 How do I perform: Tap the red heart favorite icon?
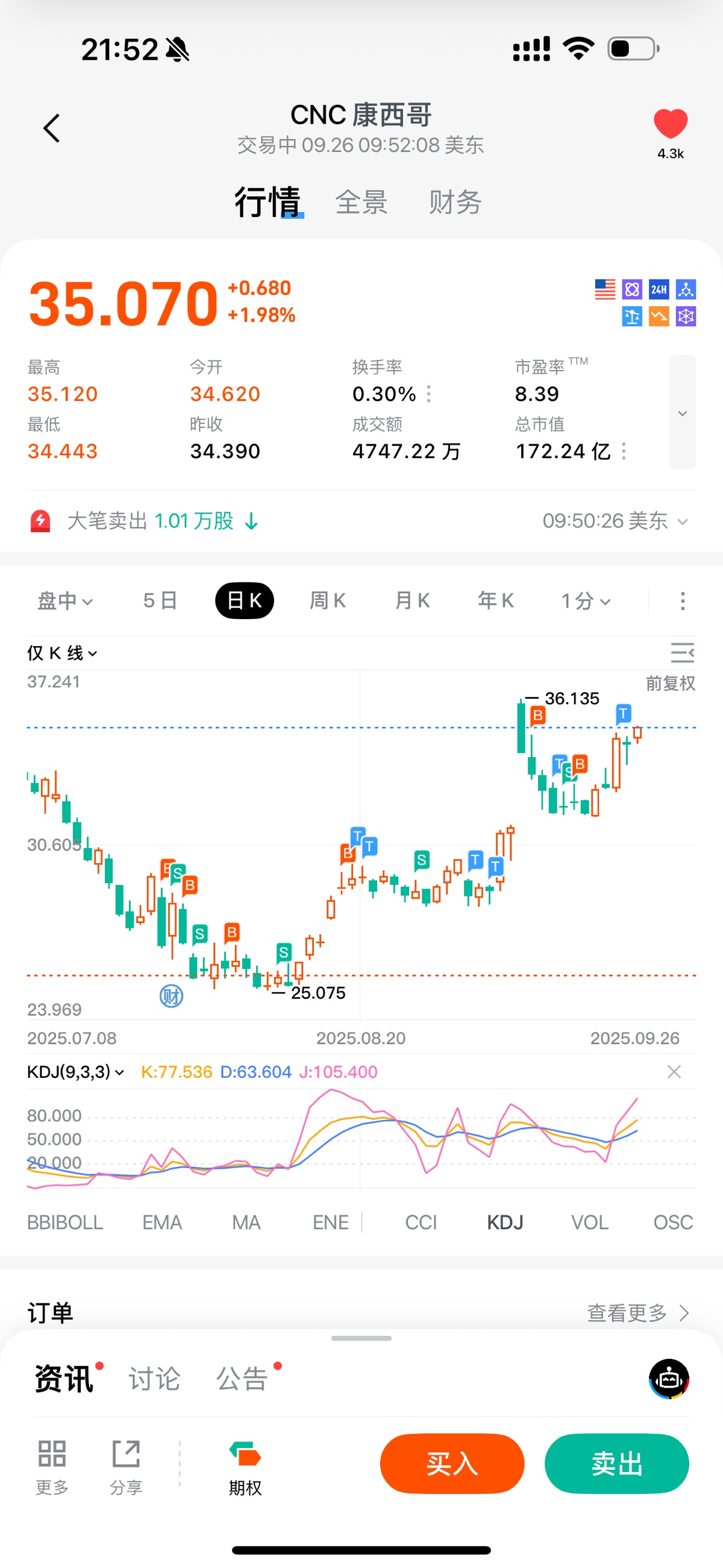pos(670,124)
